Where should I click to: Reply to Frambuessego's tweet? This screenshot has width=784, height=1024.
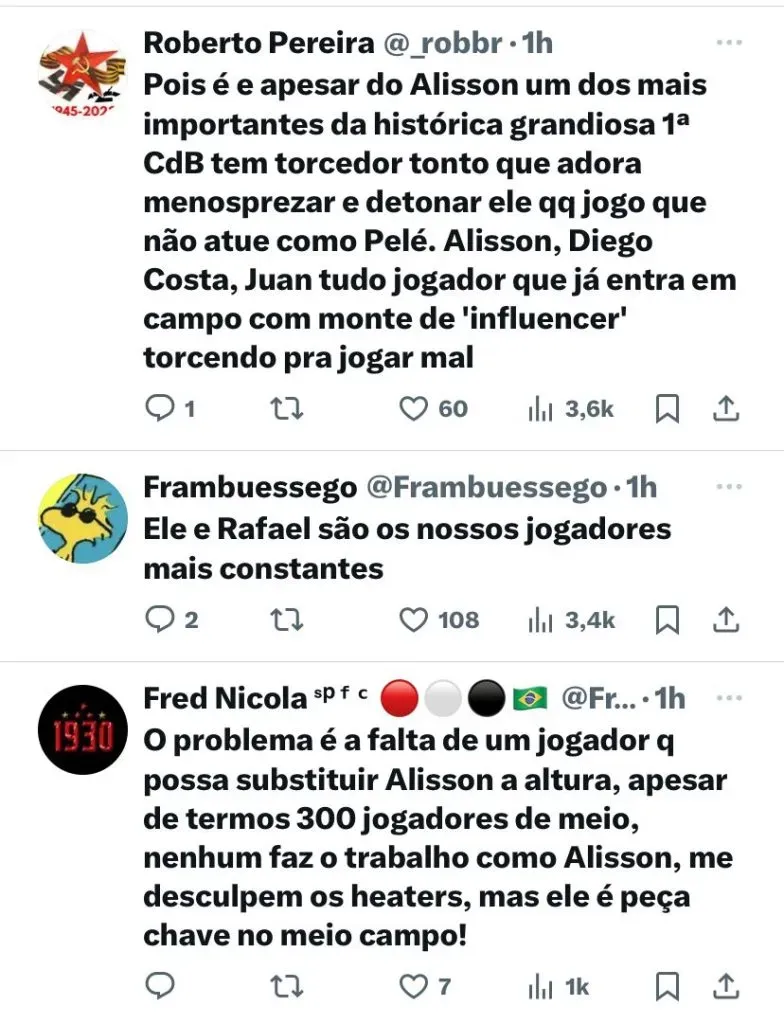(160, 620)
